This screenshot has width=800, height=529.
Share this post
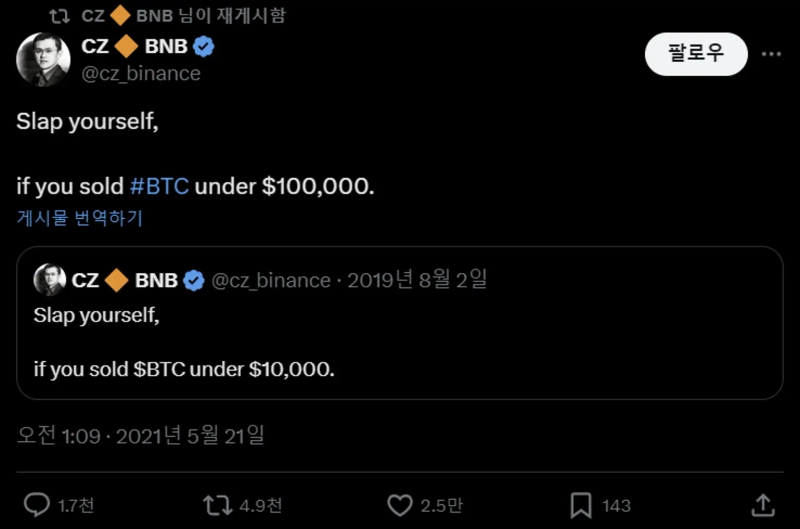point(762,504)
